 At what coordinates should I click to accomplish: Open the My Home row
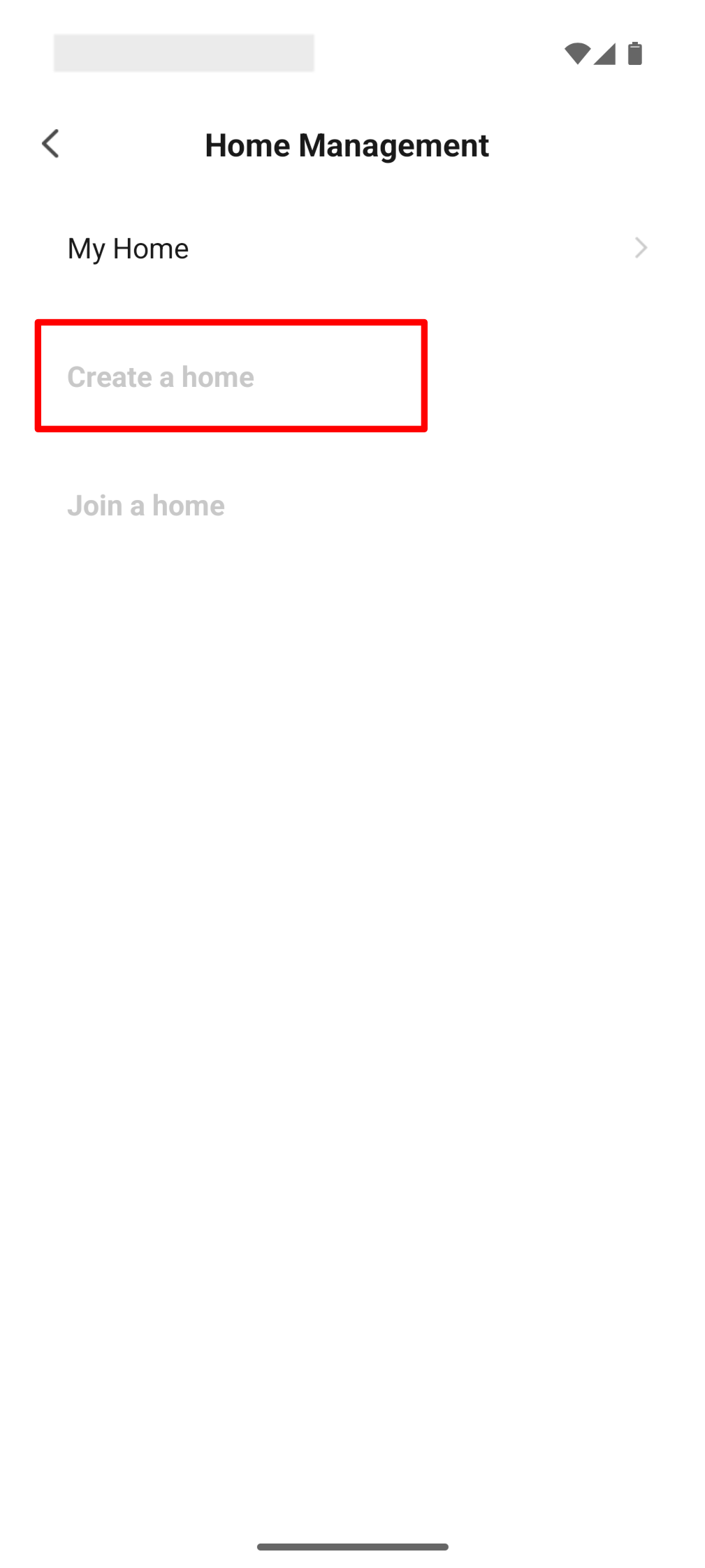(352, 249)
